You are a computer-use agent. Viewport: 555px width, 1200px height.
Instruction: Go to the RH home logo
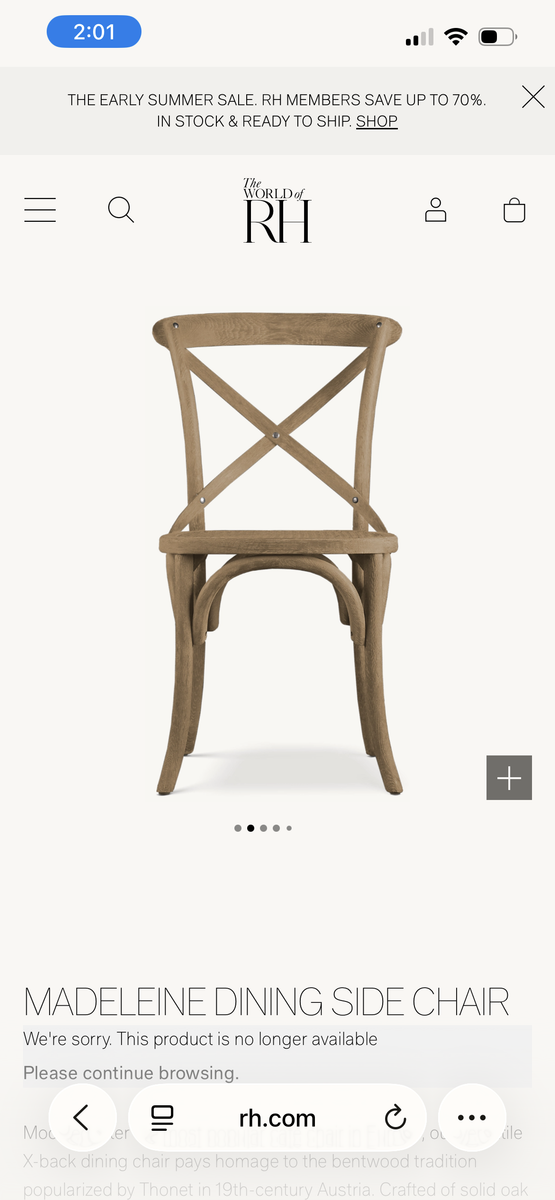coord(277,210)
